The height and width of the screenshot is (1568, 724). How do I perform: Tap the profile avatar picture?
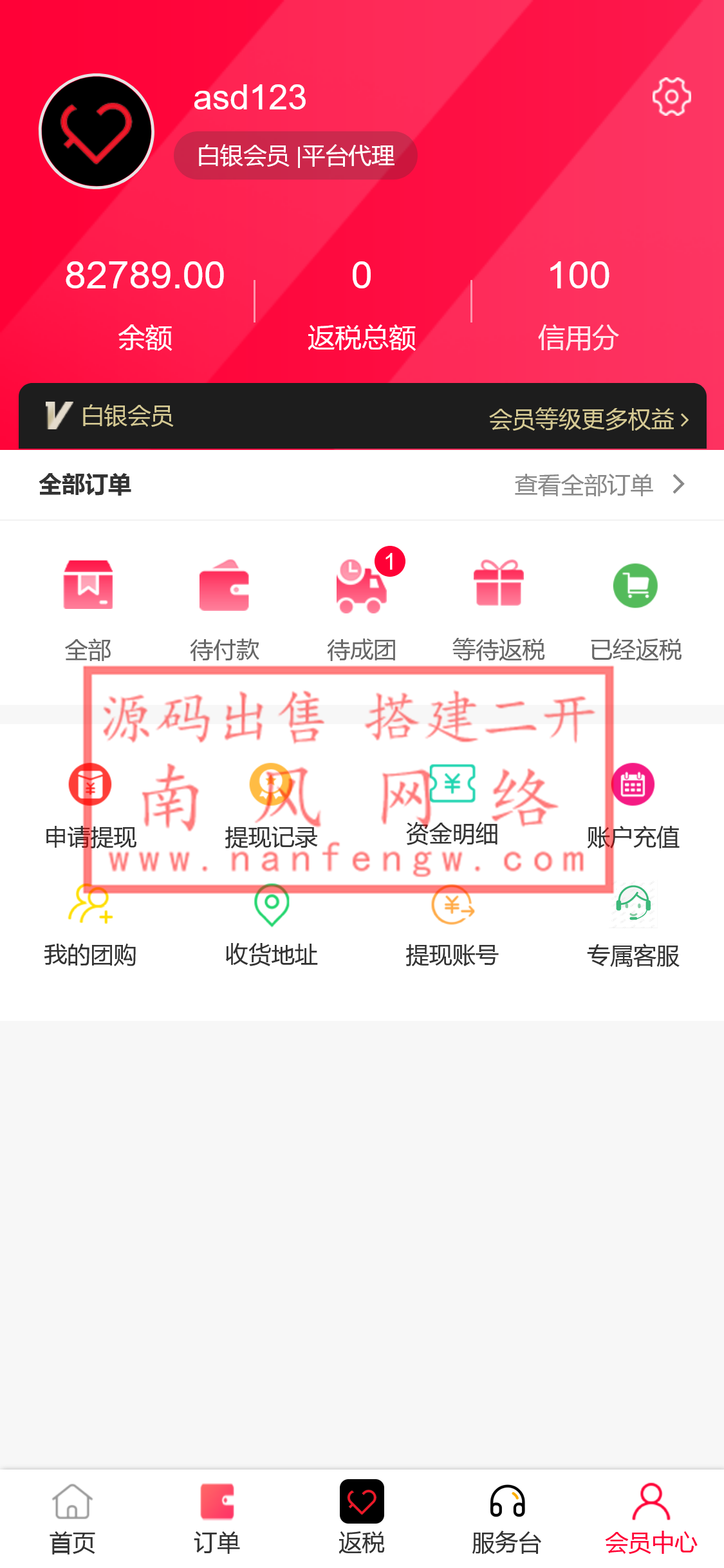coord(97,131)
